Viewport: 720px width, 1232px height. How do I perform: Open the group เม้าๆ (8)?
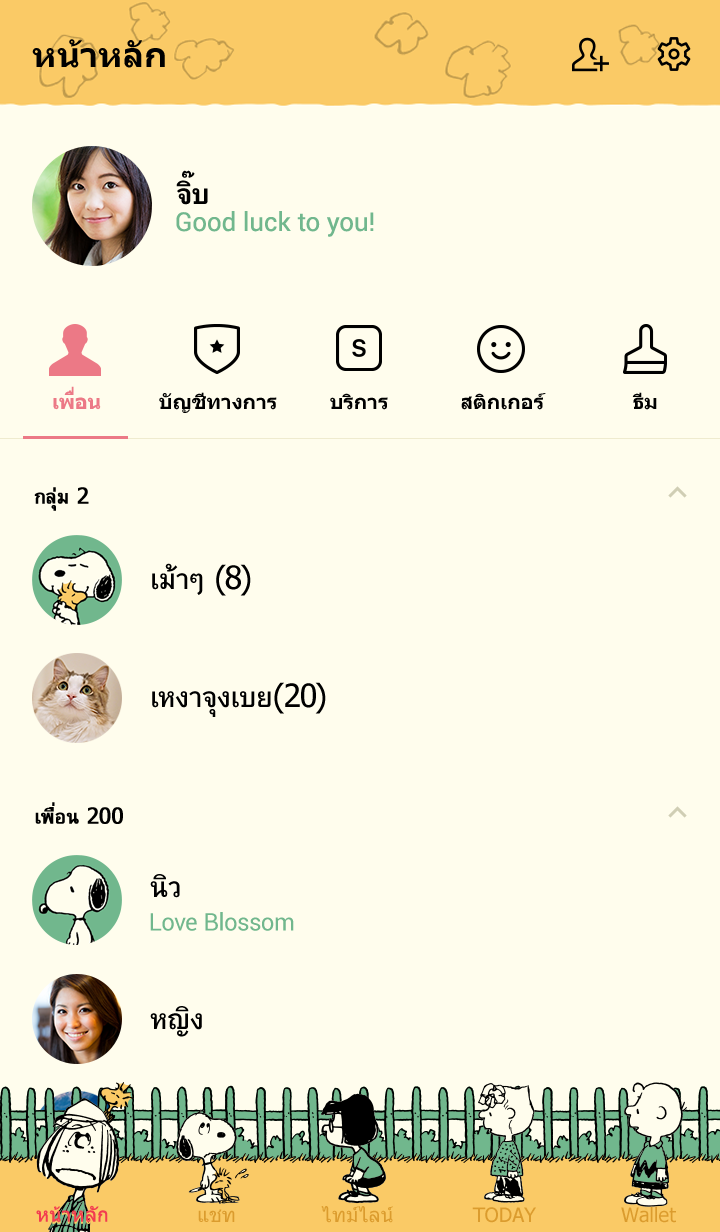(200, 580)
